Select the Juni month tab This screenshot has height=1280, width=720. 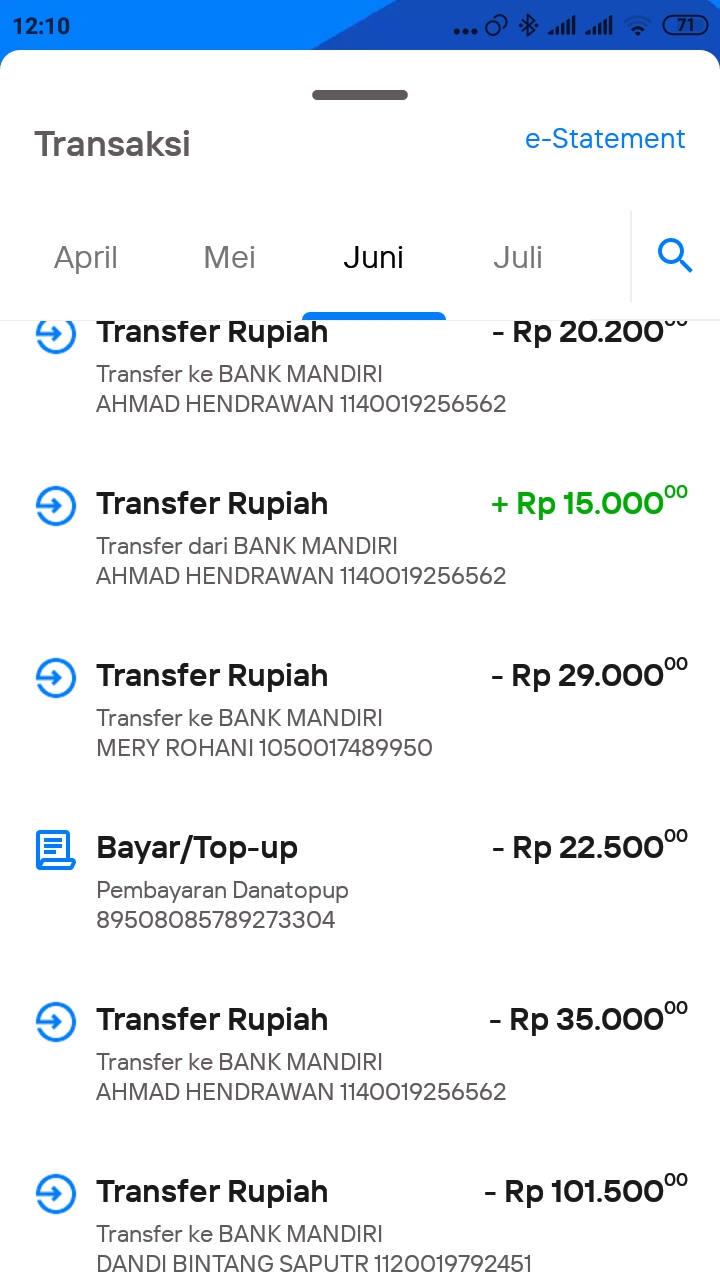click(x=373, y=258)
